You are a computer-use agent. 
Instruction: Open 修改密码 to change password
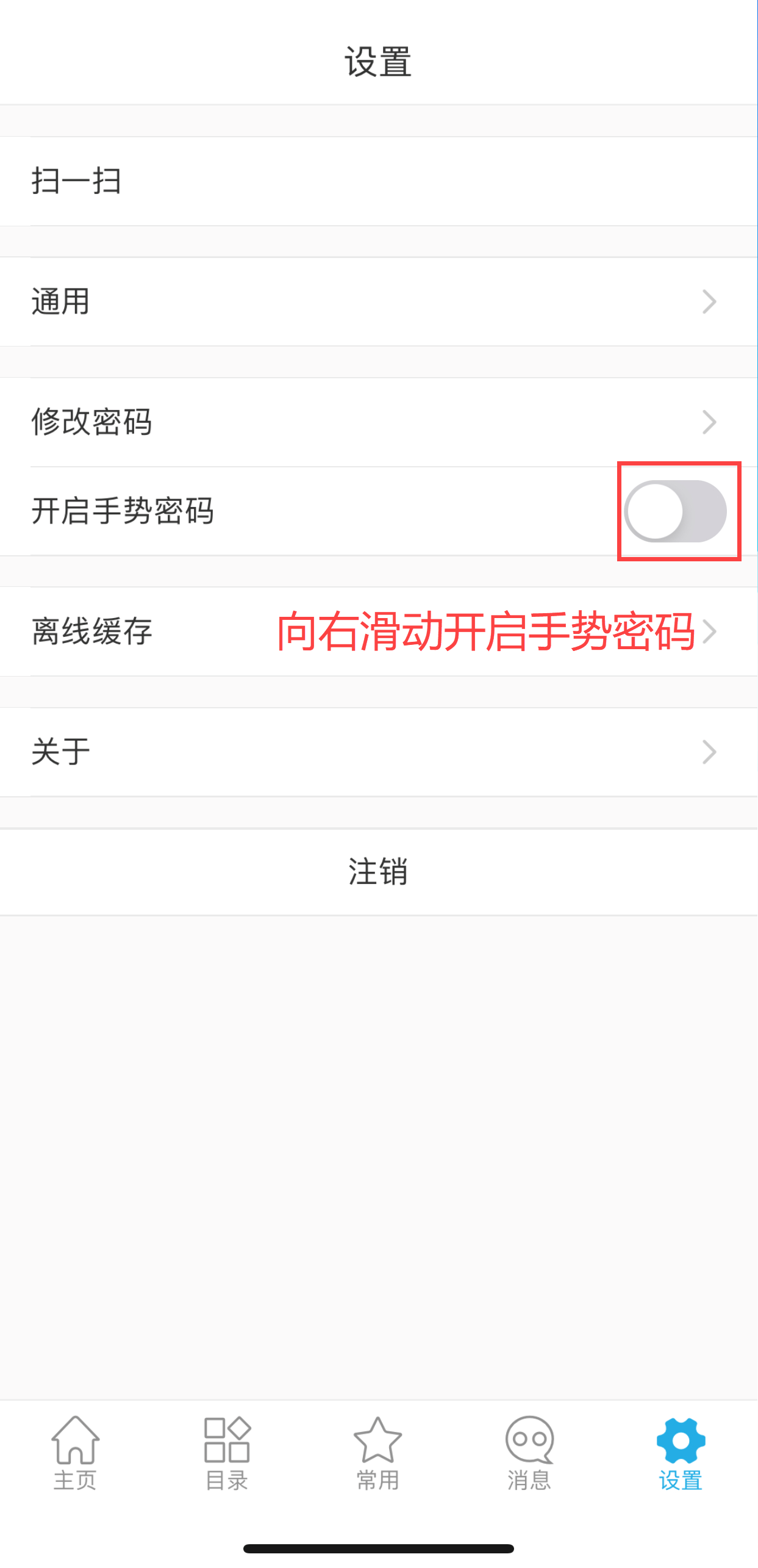click(378, 422)
